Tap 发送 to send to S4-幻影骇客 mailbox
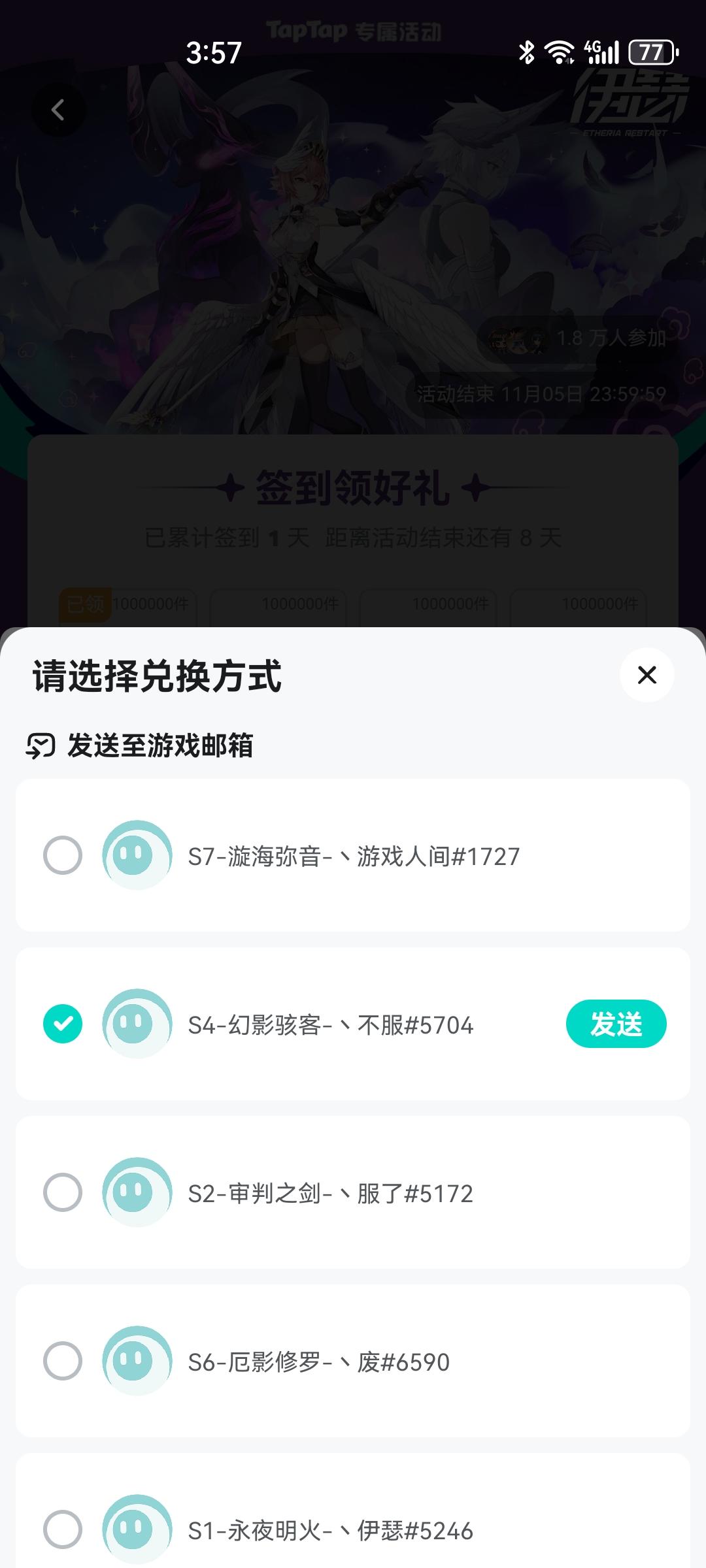This screenshot has width=706, height=1568. 615,1023
